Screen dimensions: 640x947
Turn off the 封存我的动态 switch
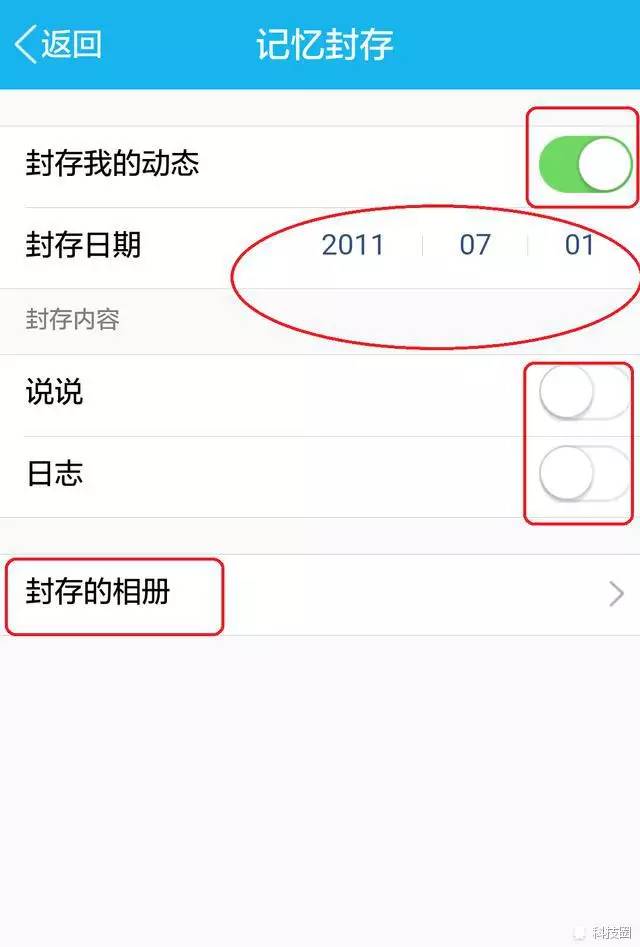pyautogui.click(x=585, y=165)
